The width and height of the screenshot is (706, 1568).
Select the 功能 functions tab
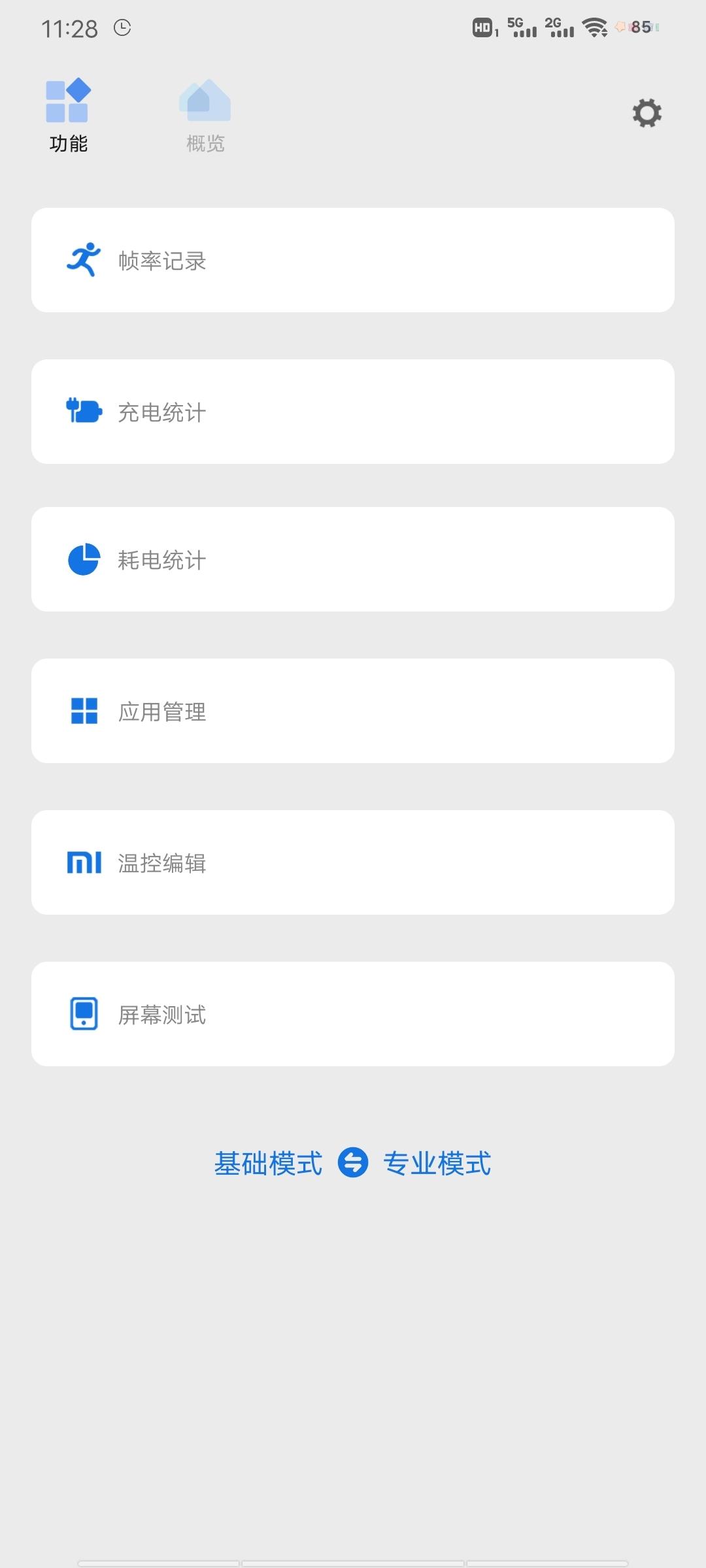coord(69,114)
